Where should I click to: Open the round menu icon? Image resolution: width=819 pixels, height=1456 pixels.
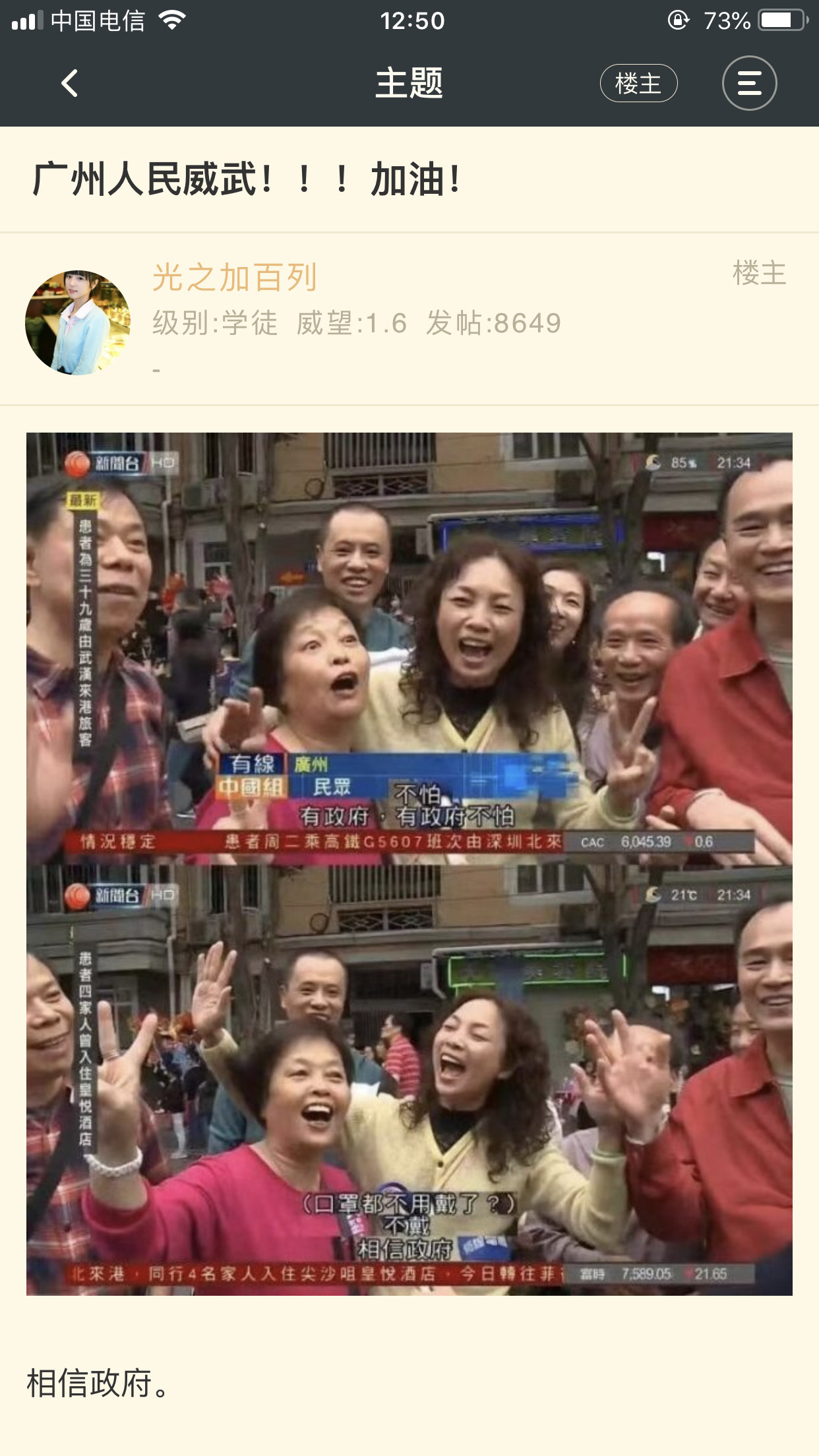point(749,83)
